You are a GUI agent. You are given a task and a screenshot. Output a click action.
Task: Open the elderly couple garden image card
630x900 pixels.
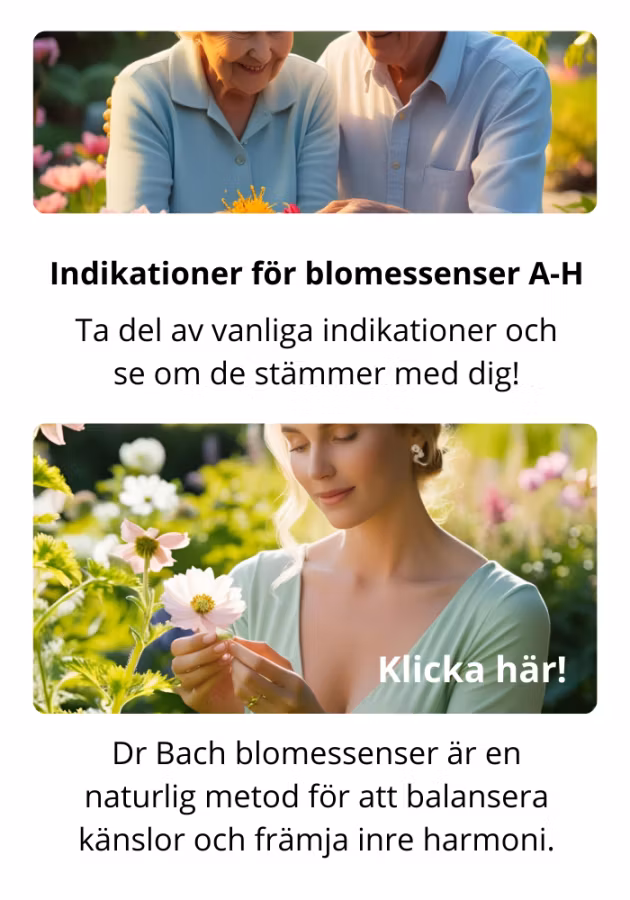(315, 122)
